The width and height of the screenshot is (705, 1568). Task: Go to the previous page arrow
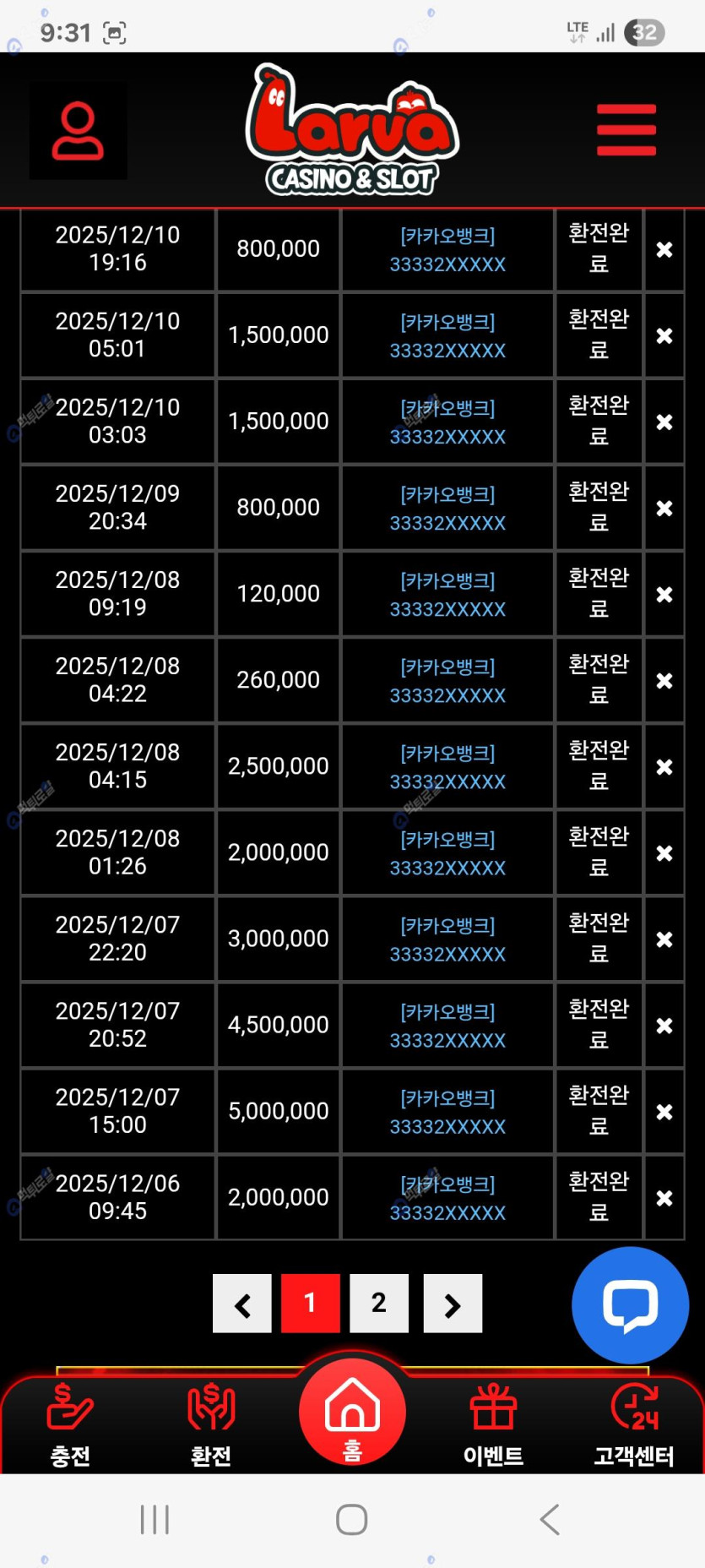pos(242,1304)
